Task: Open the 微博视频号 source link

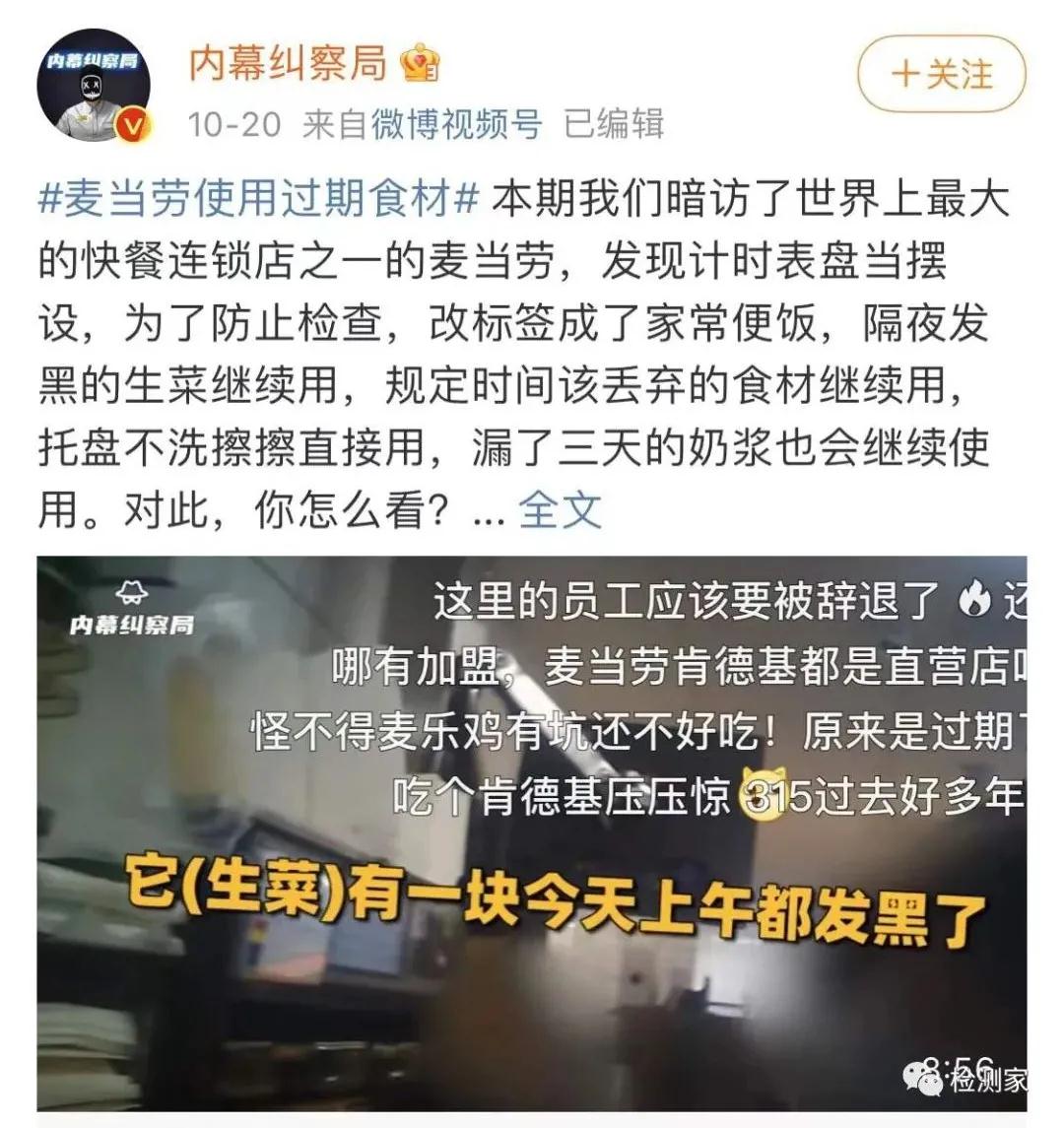Action: (x=456, y=125)
